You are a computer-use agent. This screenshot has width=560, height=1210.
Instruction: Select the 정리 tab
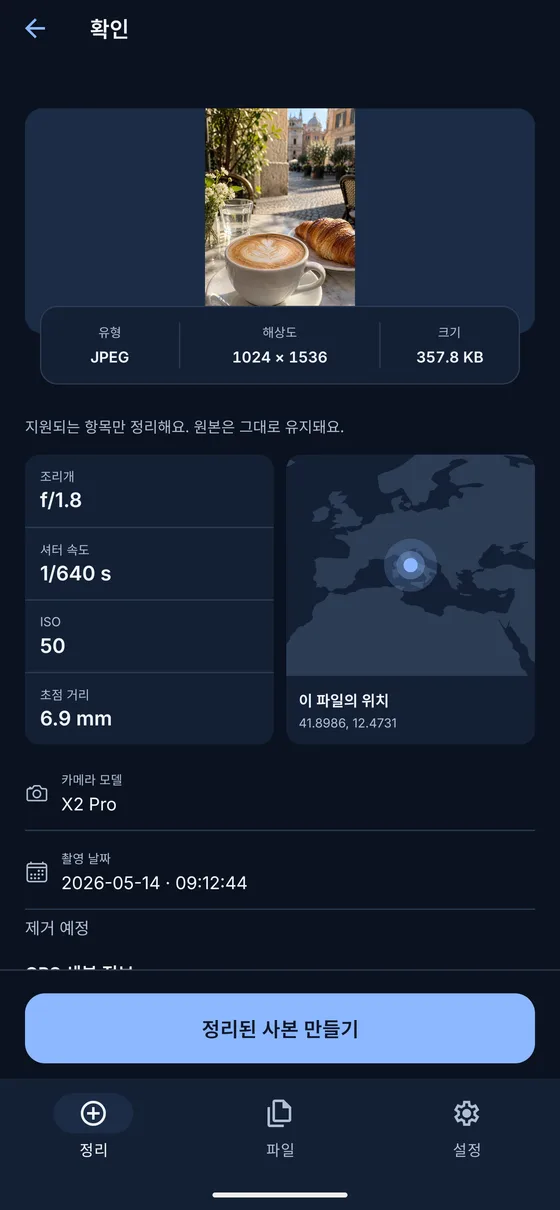coord(93,1127)
